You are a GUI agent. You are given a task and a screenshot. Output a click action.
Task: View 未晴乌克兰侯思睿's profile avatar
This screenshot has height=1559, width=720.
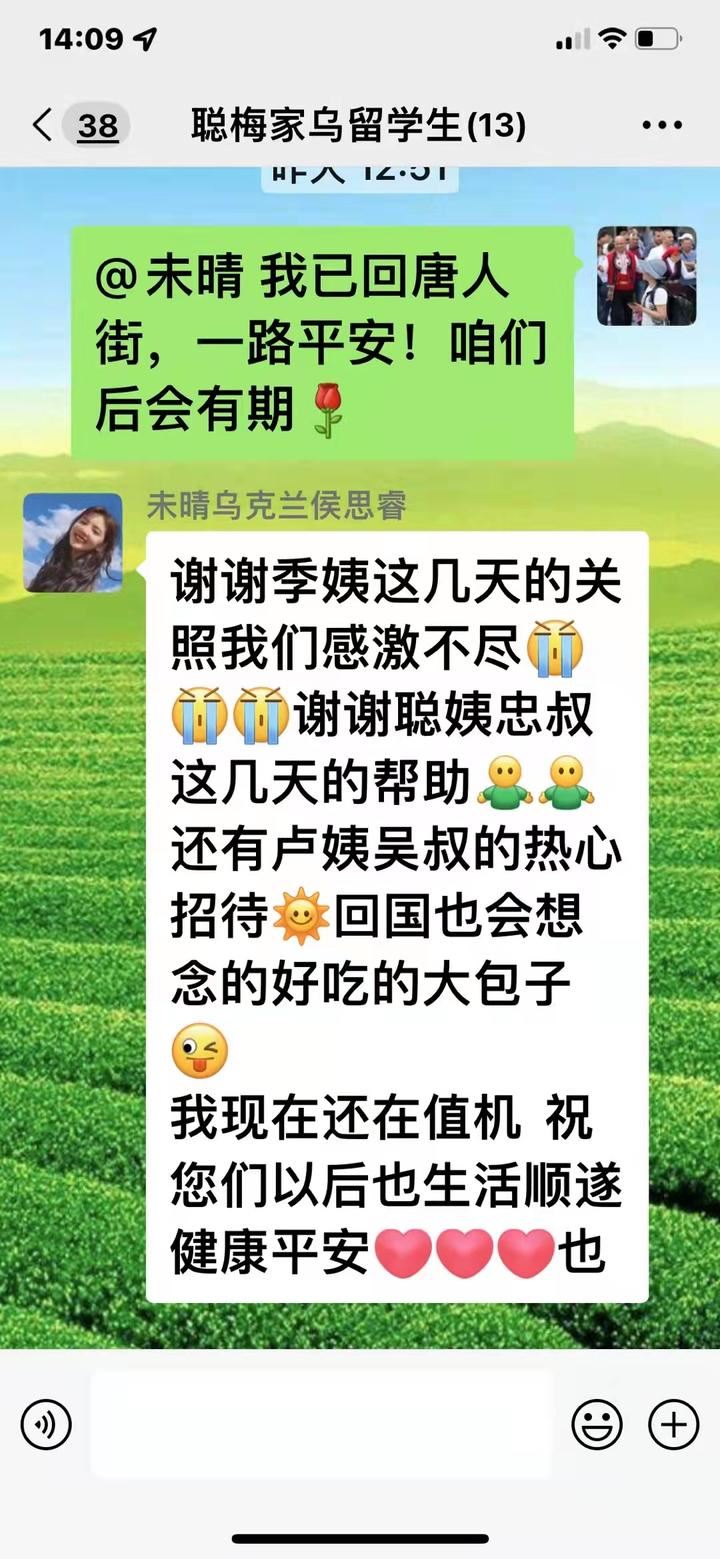point(73,542)
